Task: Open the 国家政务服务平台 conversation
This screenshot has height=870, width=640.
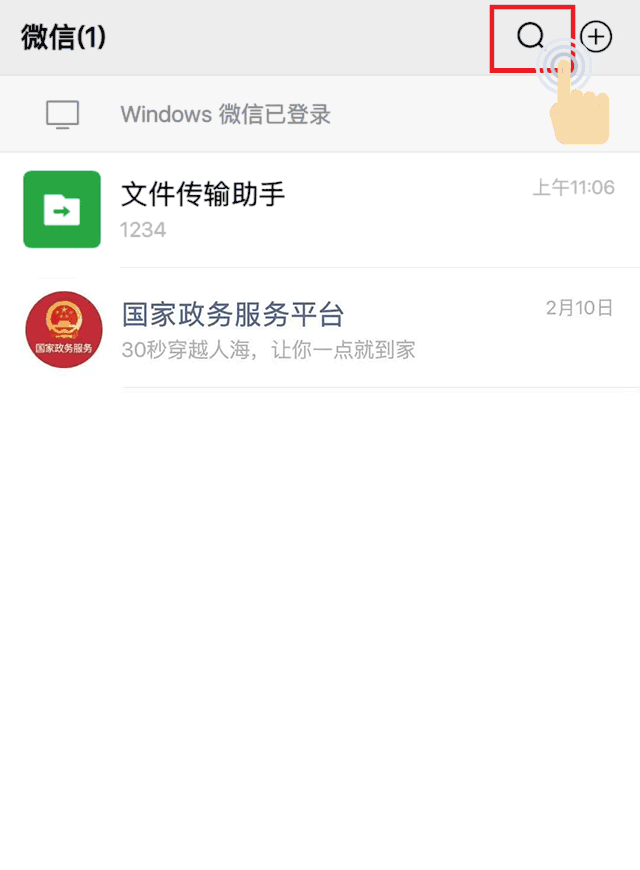Action: point(320,329)
